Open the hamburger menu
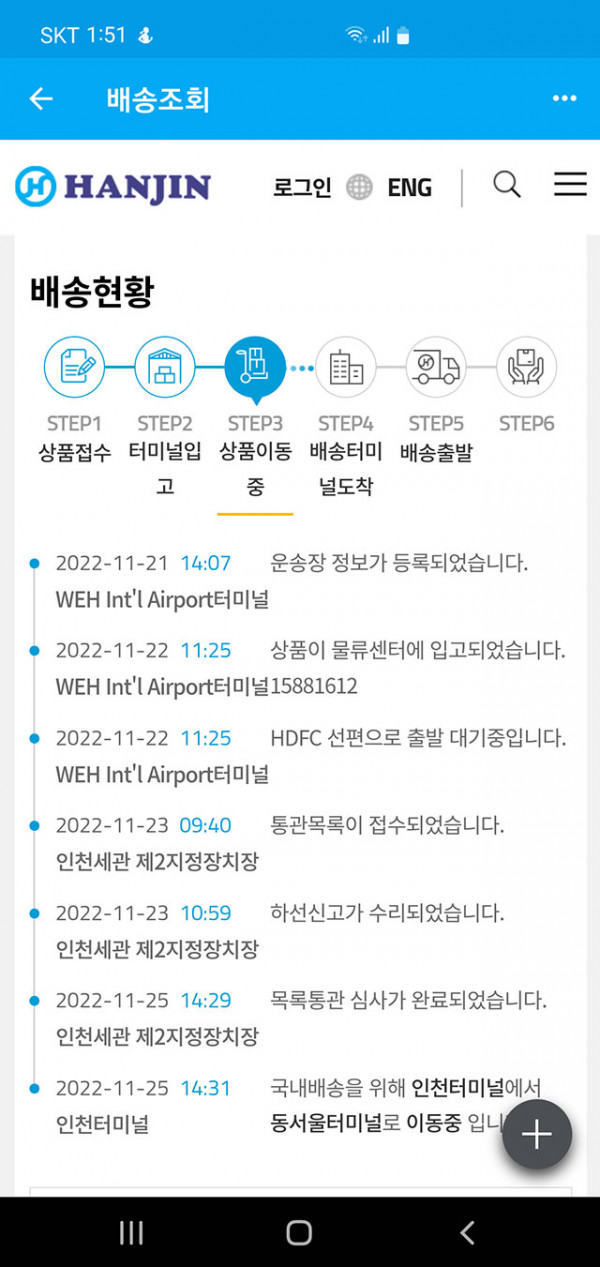 [570, 185]
